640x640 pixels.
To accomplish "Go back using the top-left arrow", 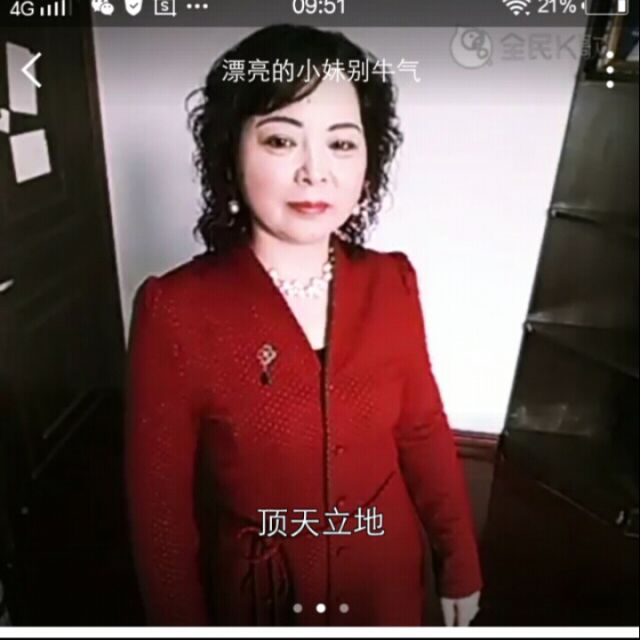I will [x=32, y=69].
